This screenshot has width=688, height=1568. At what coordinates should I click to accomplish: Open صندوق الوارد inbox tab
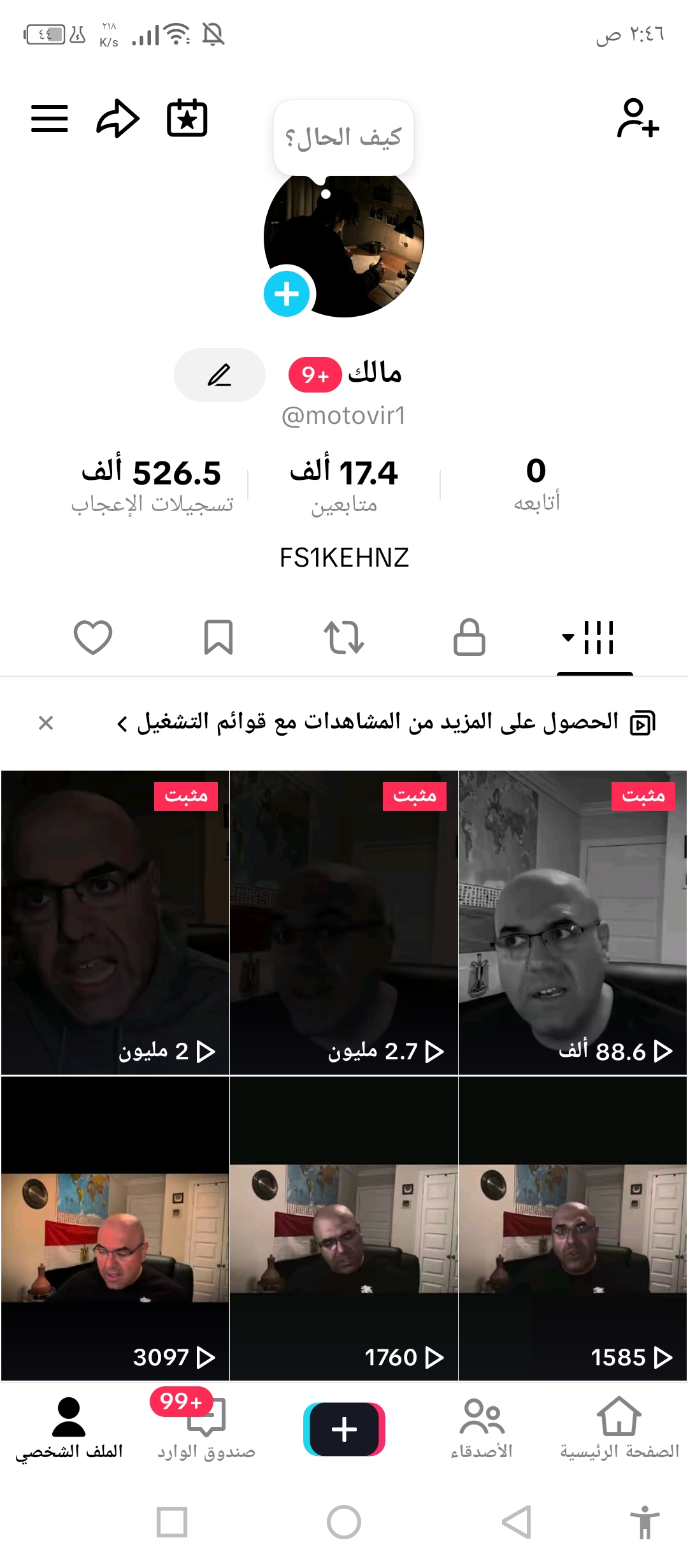tap(206, 1428)
